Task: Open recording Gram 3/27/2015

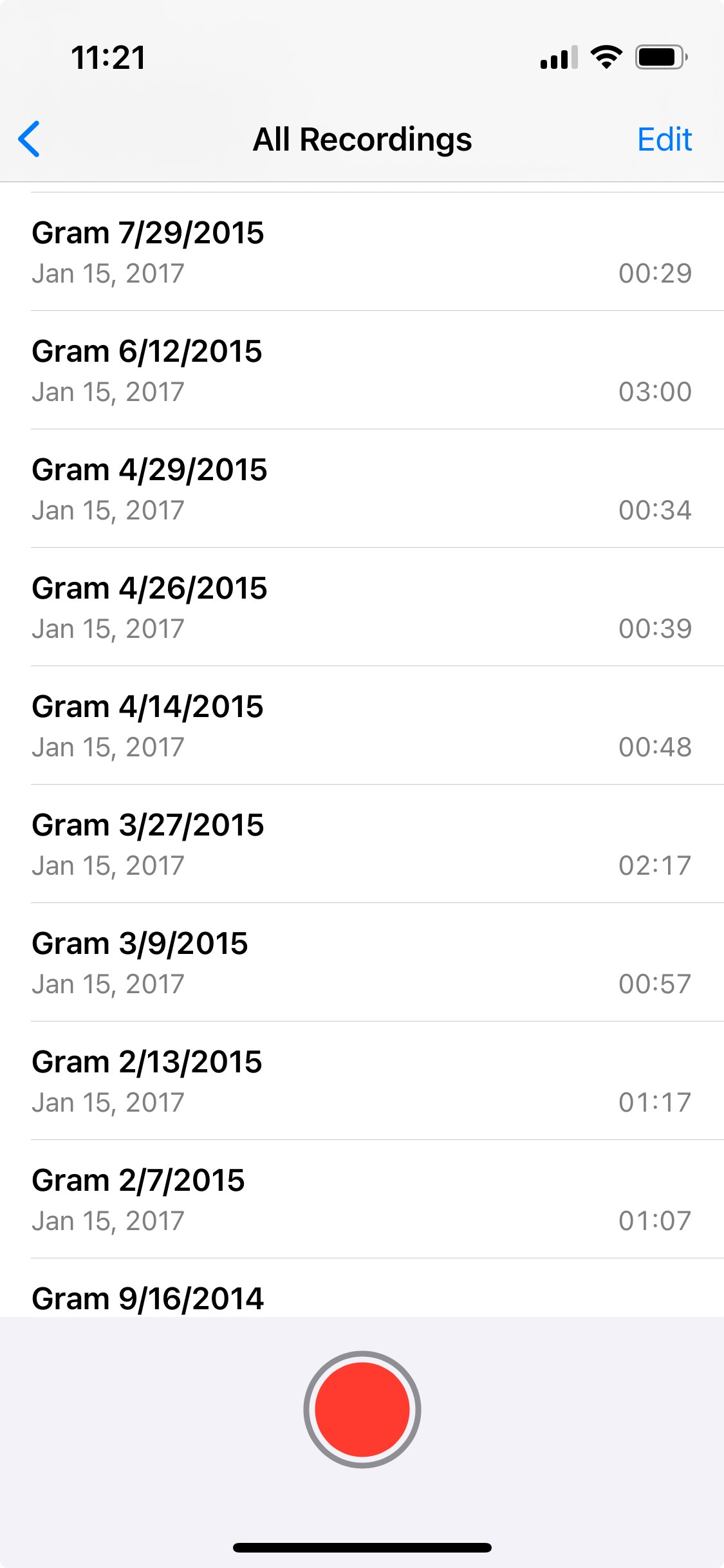Action: click(362, 844)
